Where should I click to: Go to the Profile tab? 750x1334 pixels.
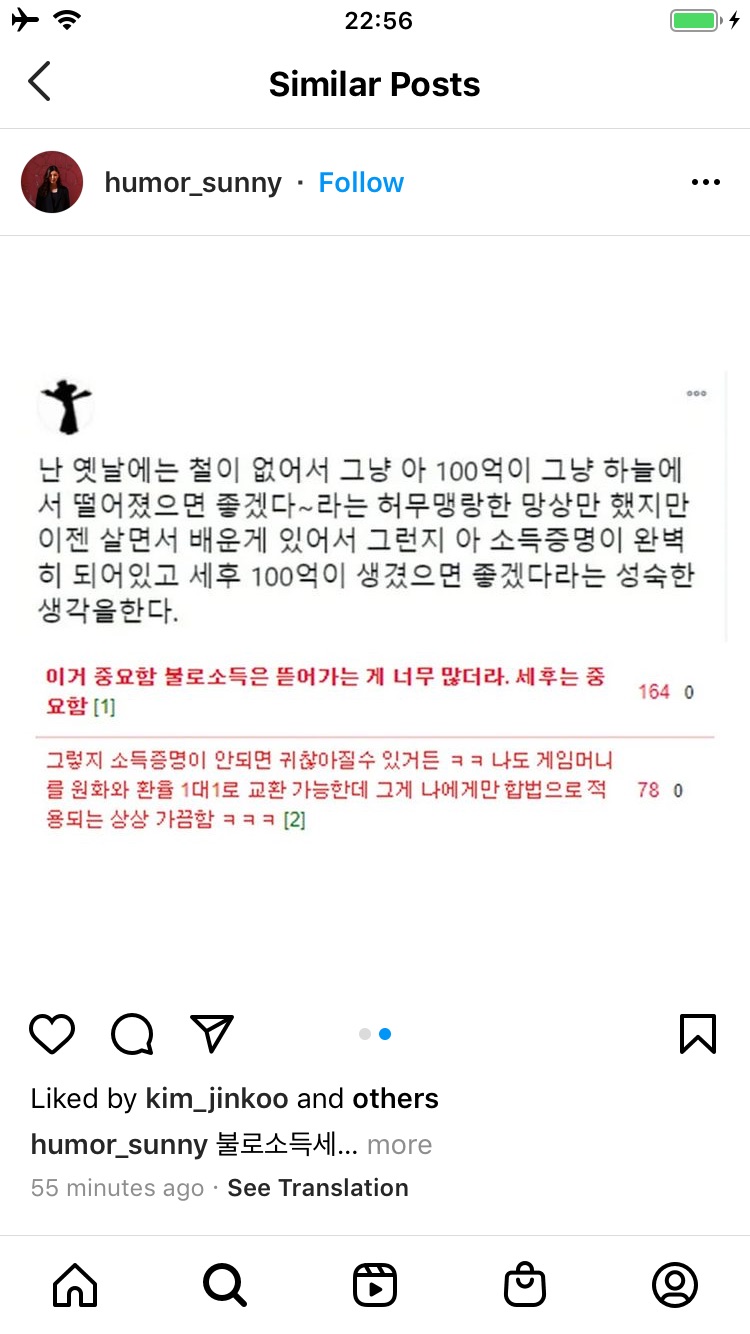point(675,1285)
